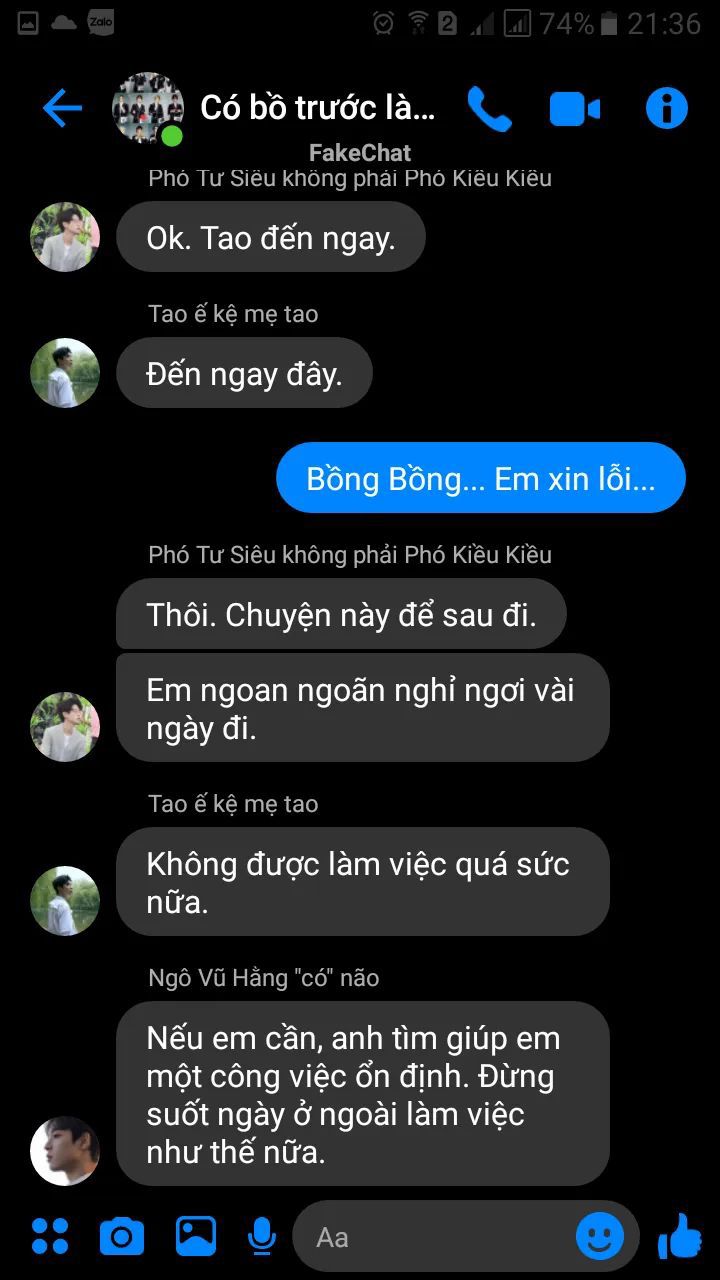Go back with the top-left arrow
Viewport: 720px width, 1280px height.
[x=62, y=108]
